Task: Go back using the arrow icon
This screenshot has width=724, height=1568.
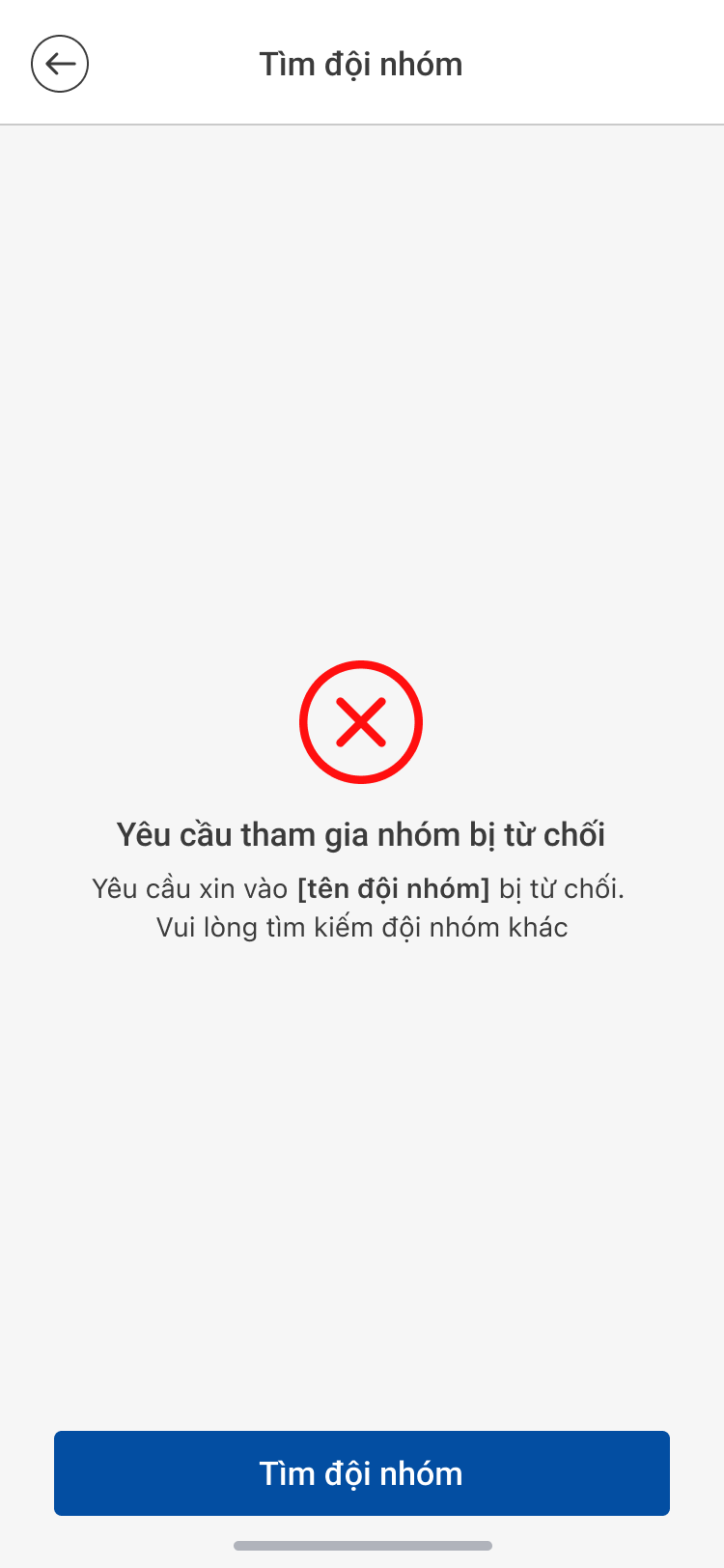Action: tap(60, 64)
